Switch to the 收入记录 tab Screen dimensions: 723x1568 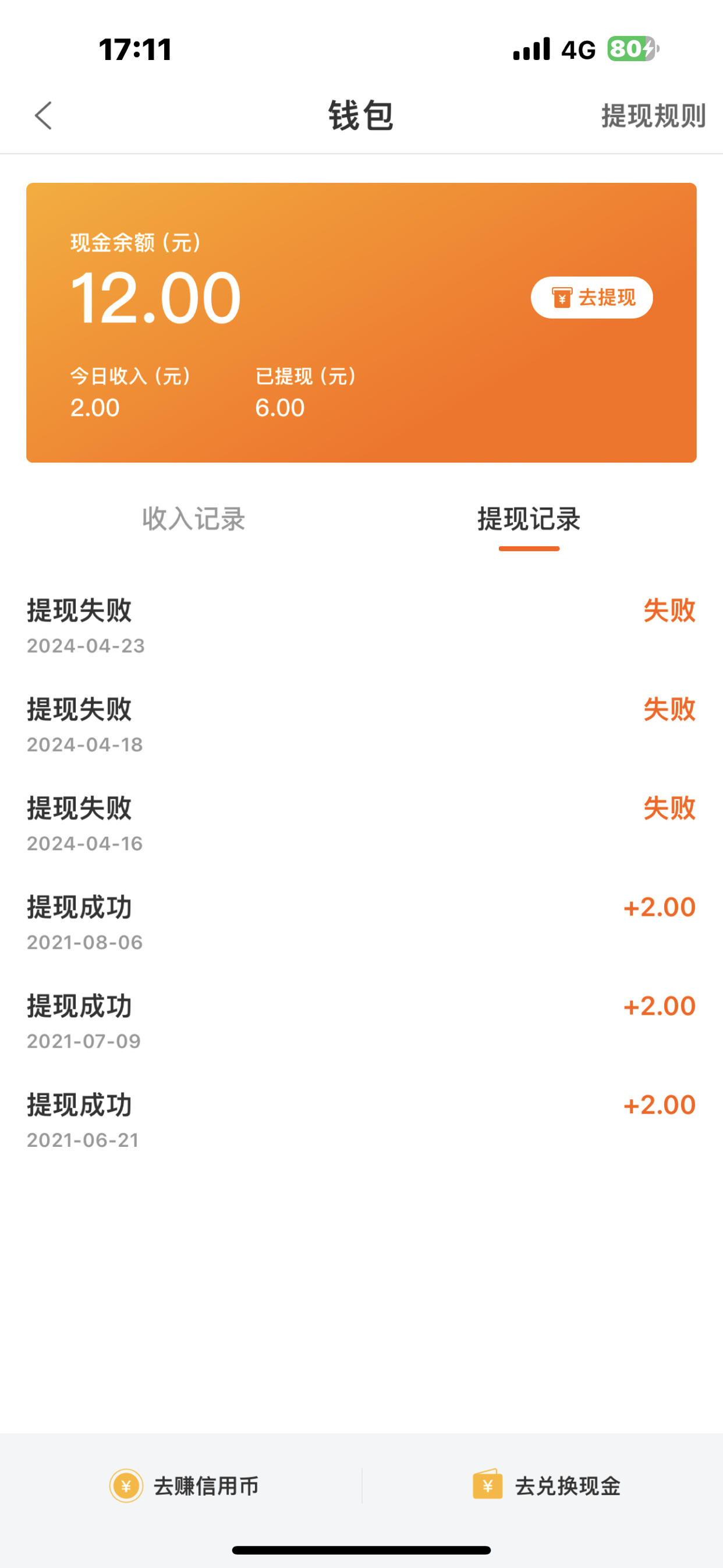coord(193,518)
